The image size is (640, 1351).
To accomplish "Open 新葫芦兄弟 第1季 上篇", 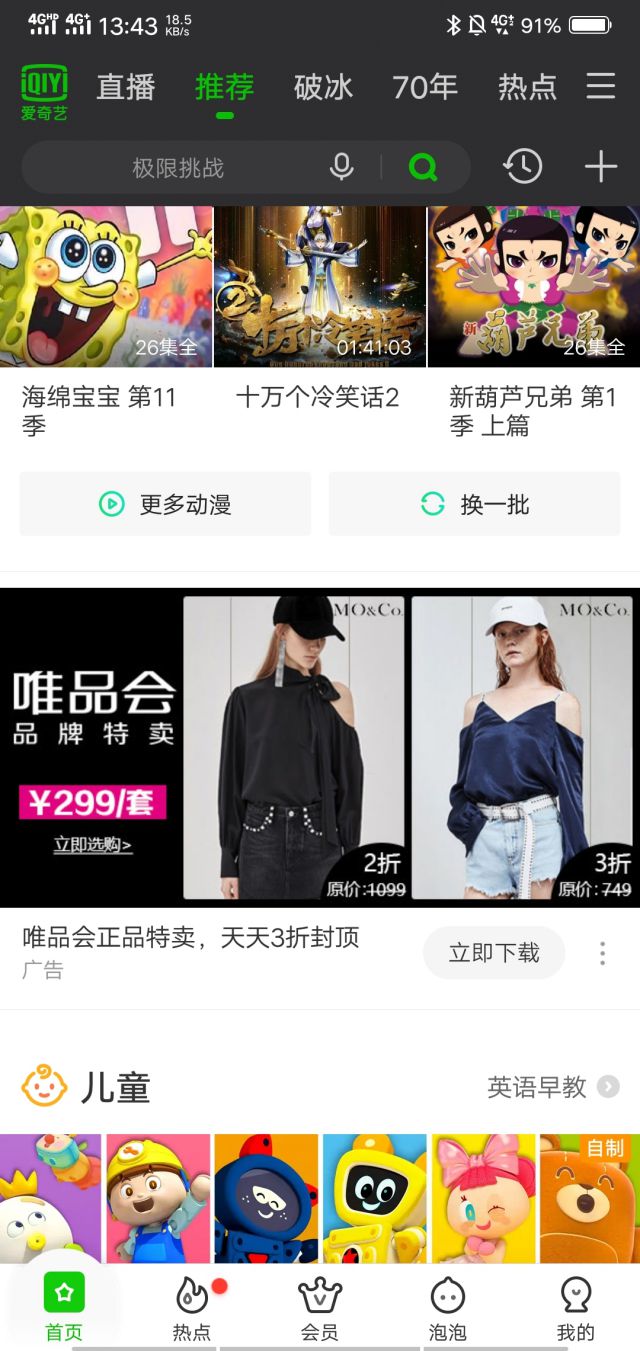I will click(534, 287).
